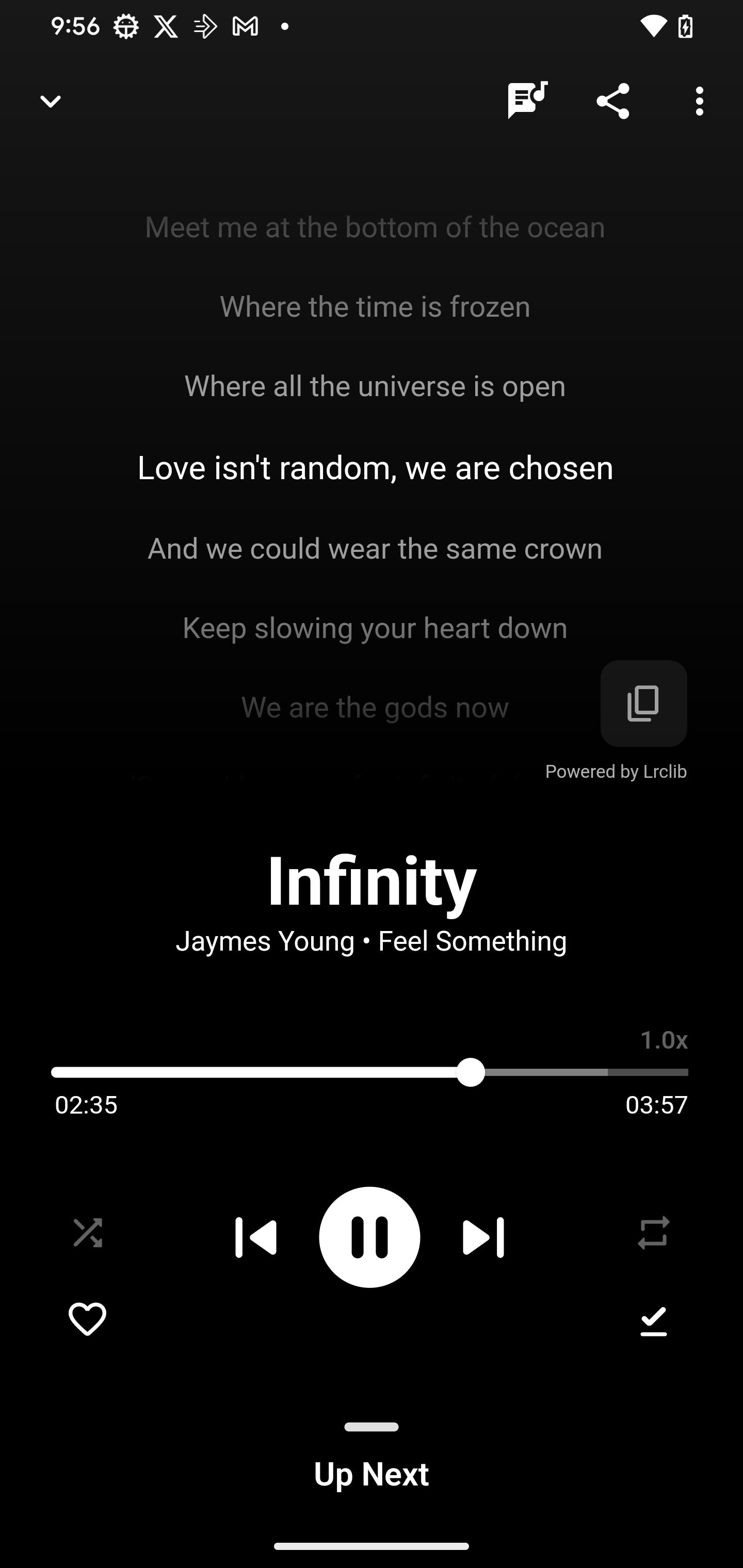743x1568 pixels.
Task: Tap the seek bar to change position
Action: [369, 1072]
